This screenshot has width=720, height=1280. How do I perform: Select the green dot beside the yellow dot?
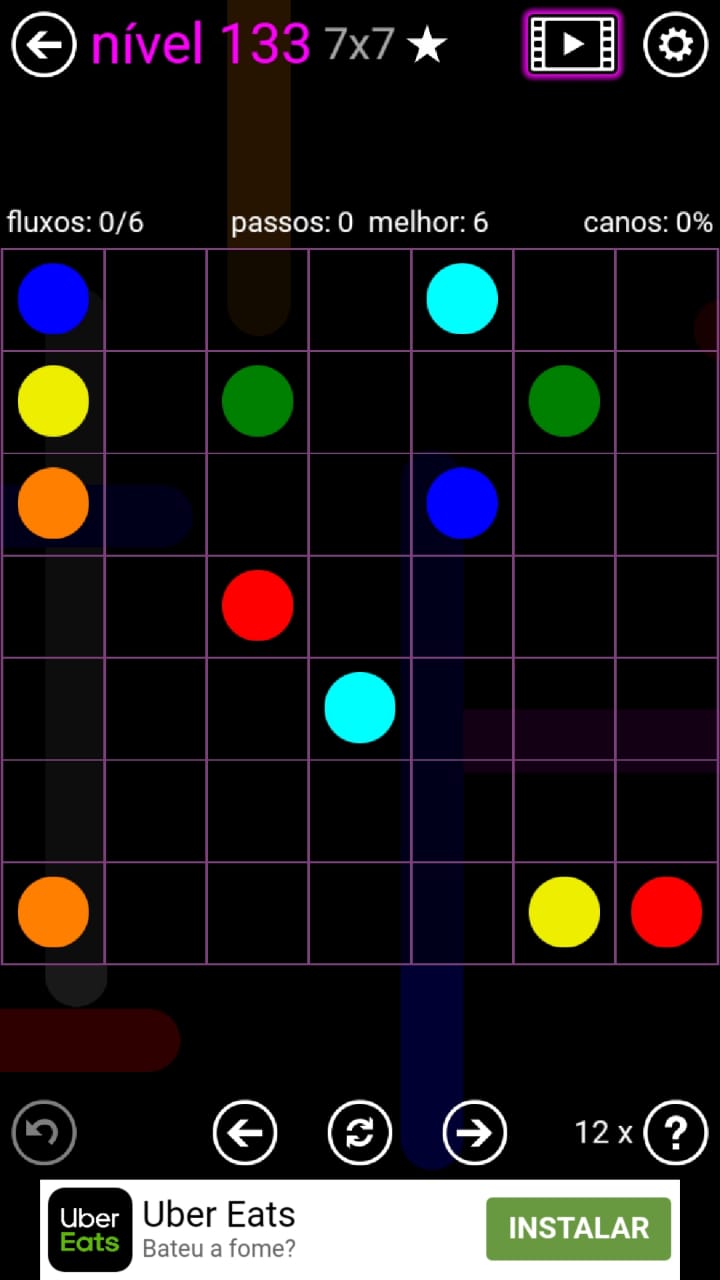[257, 401]
